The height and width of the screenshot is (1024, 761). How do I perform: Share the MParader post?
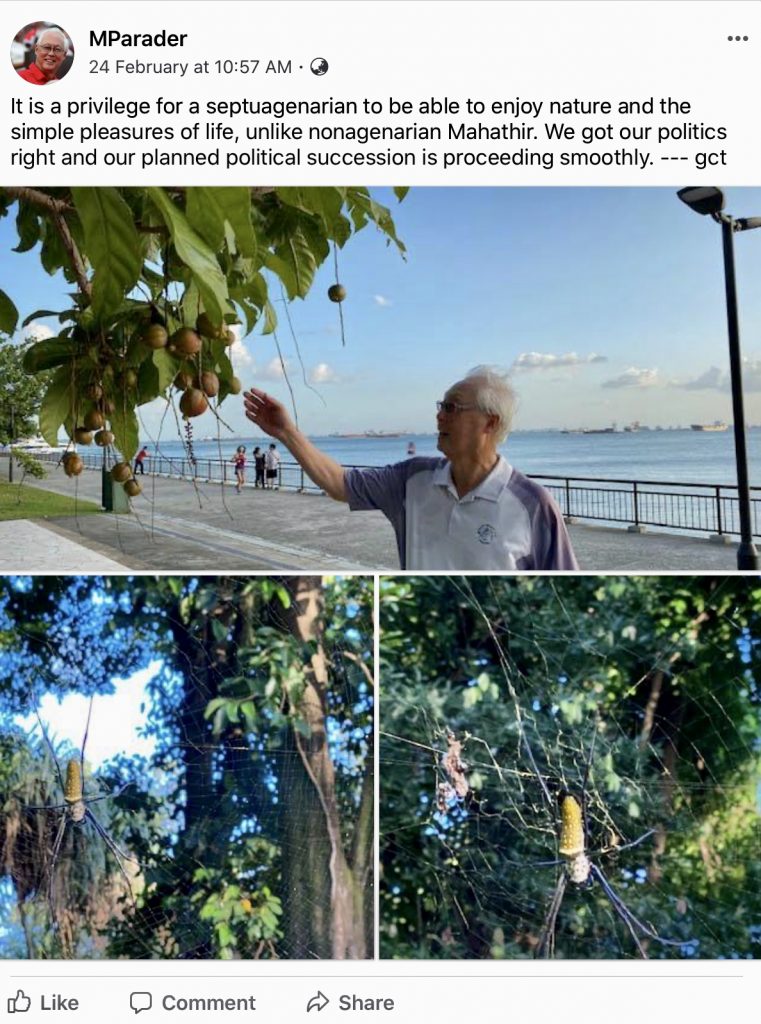[350, 1002]
